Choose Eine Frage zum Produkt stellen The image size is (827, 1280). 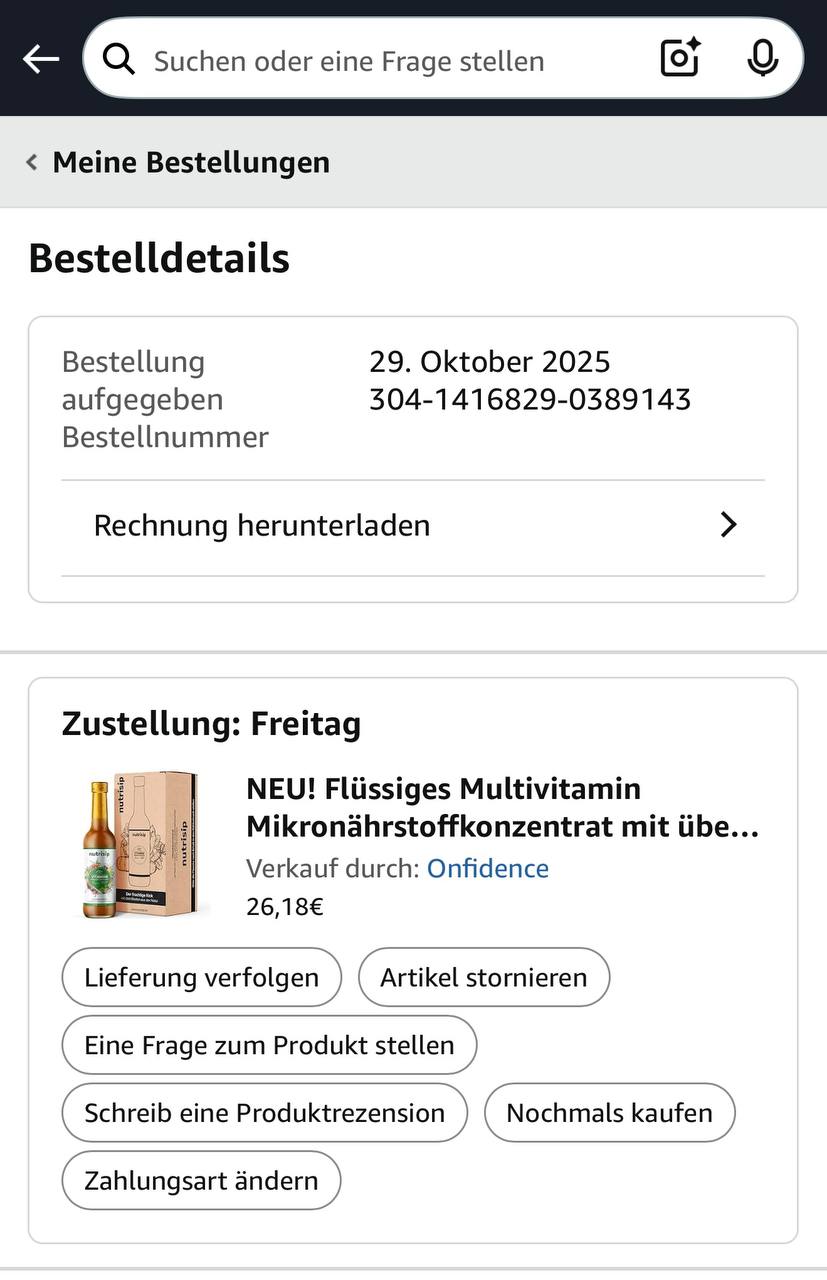(x=269, y=1045)
